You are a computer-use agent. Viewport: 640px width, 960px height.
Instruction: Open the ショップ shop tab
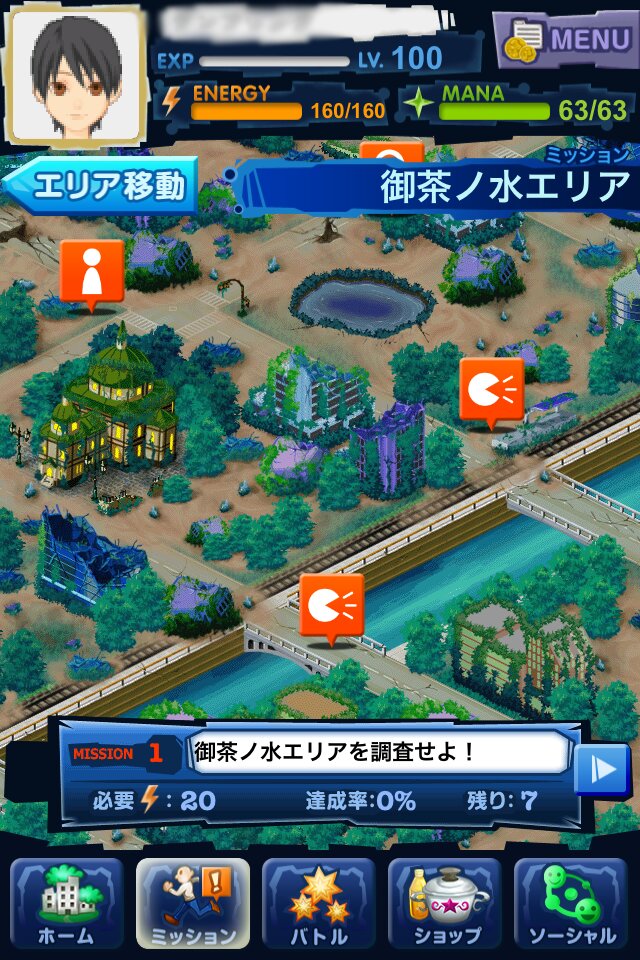point(445,903)
